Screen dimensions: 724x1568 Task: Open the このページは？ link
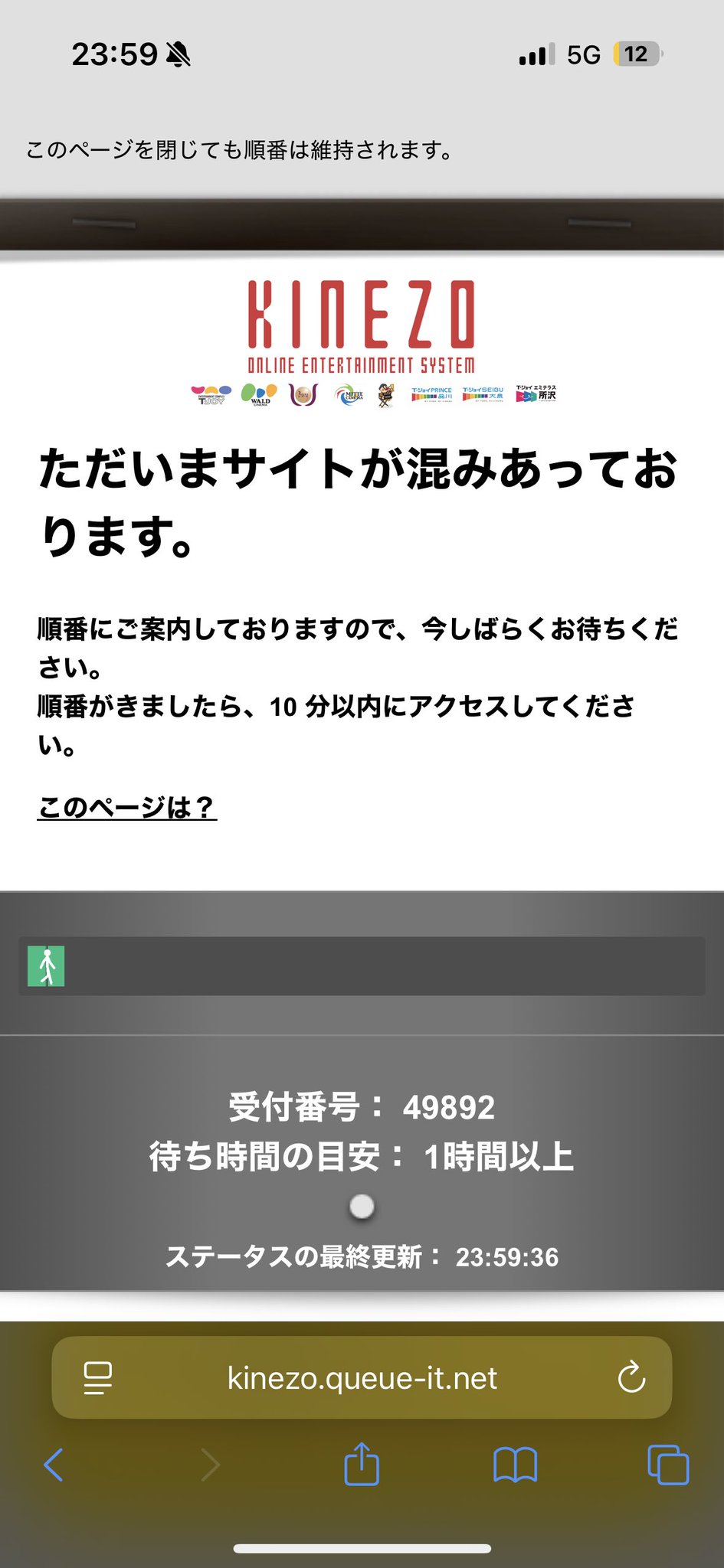point(127,807)
